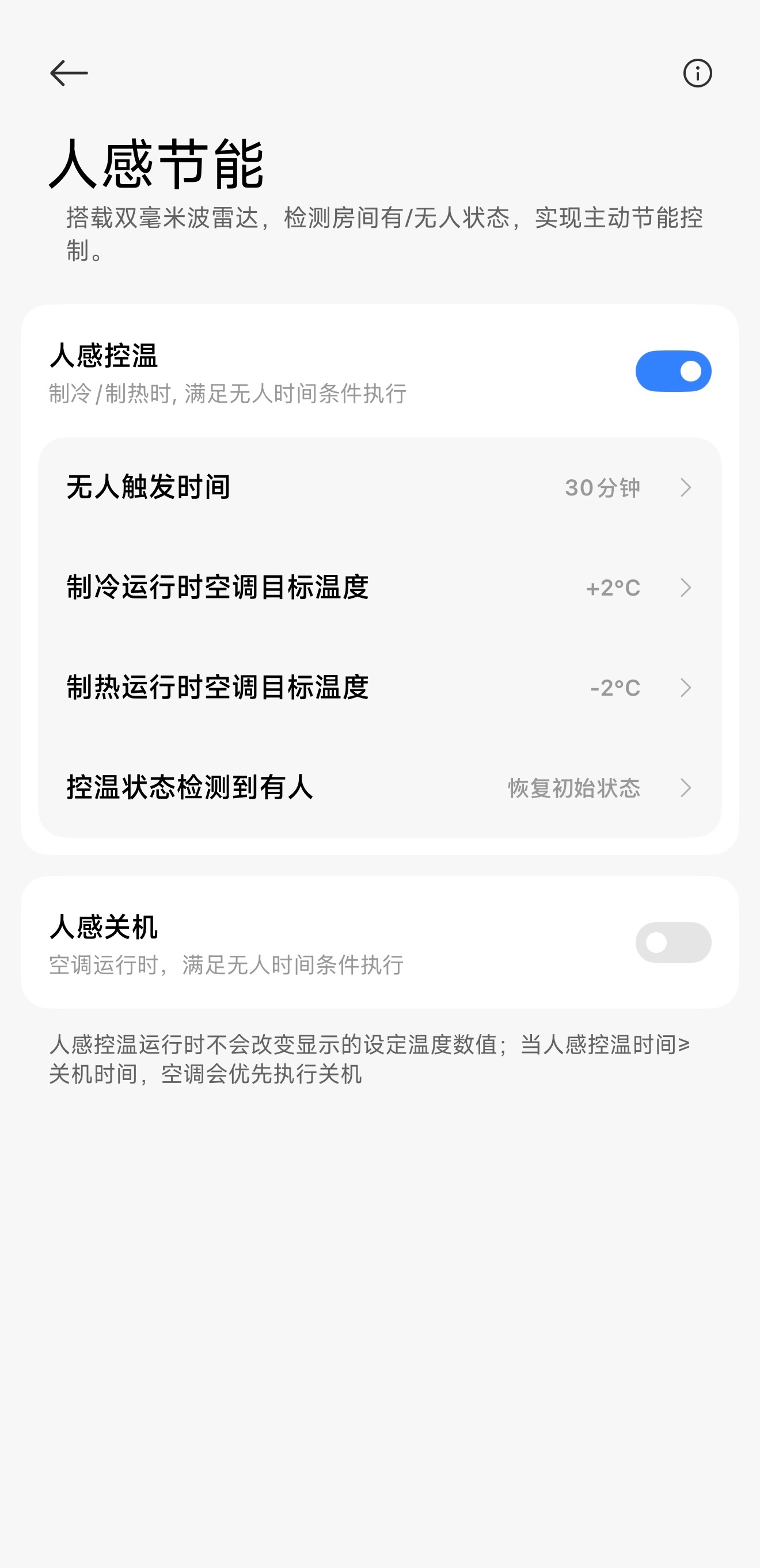
Task: Open 制冷运行时空调目标温度 setting
Action: click(380, 587)
